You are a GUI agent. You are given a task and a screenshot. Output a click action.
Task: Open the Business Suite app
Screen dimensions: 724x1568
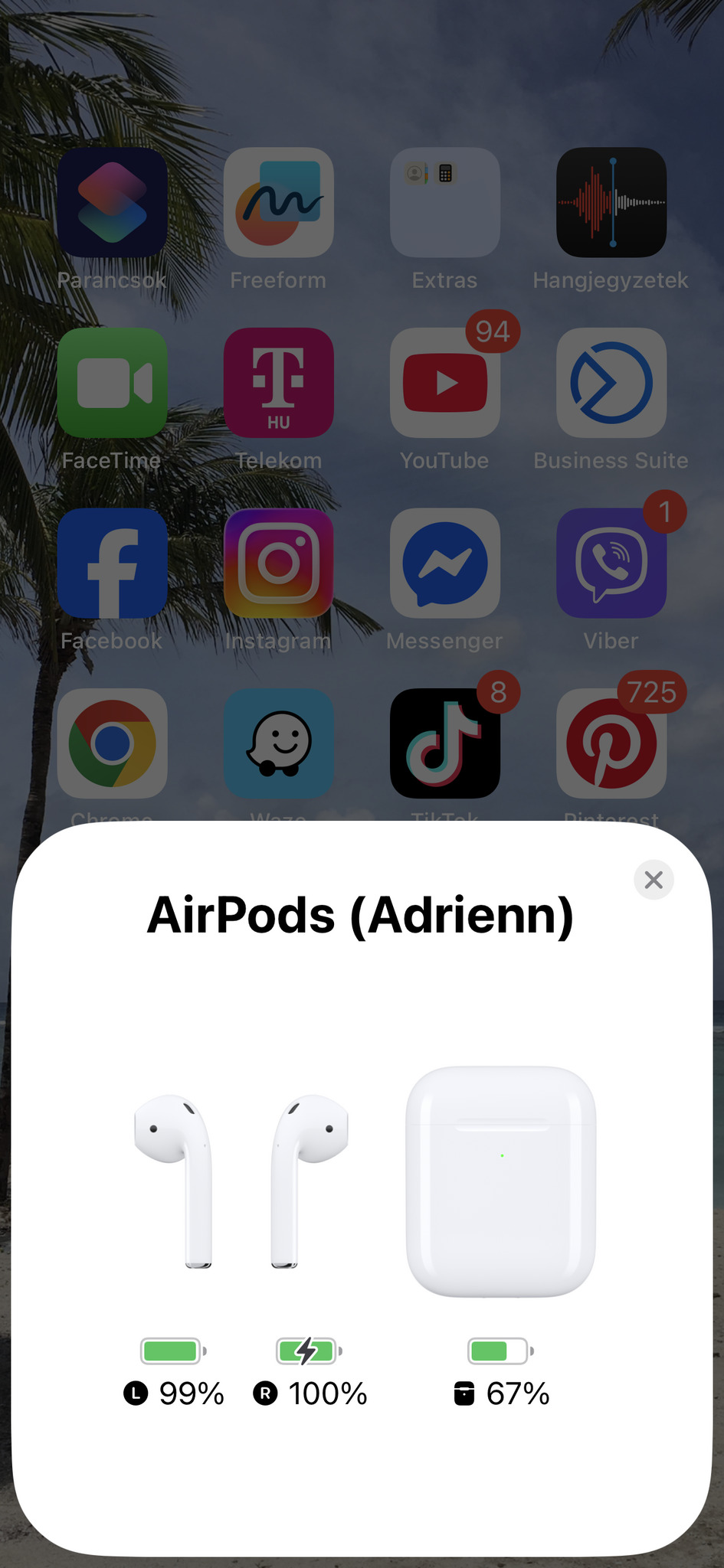(611, 383)
